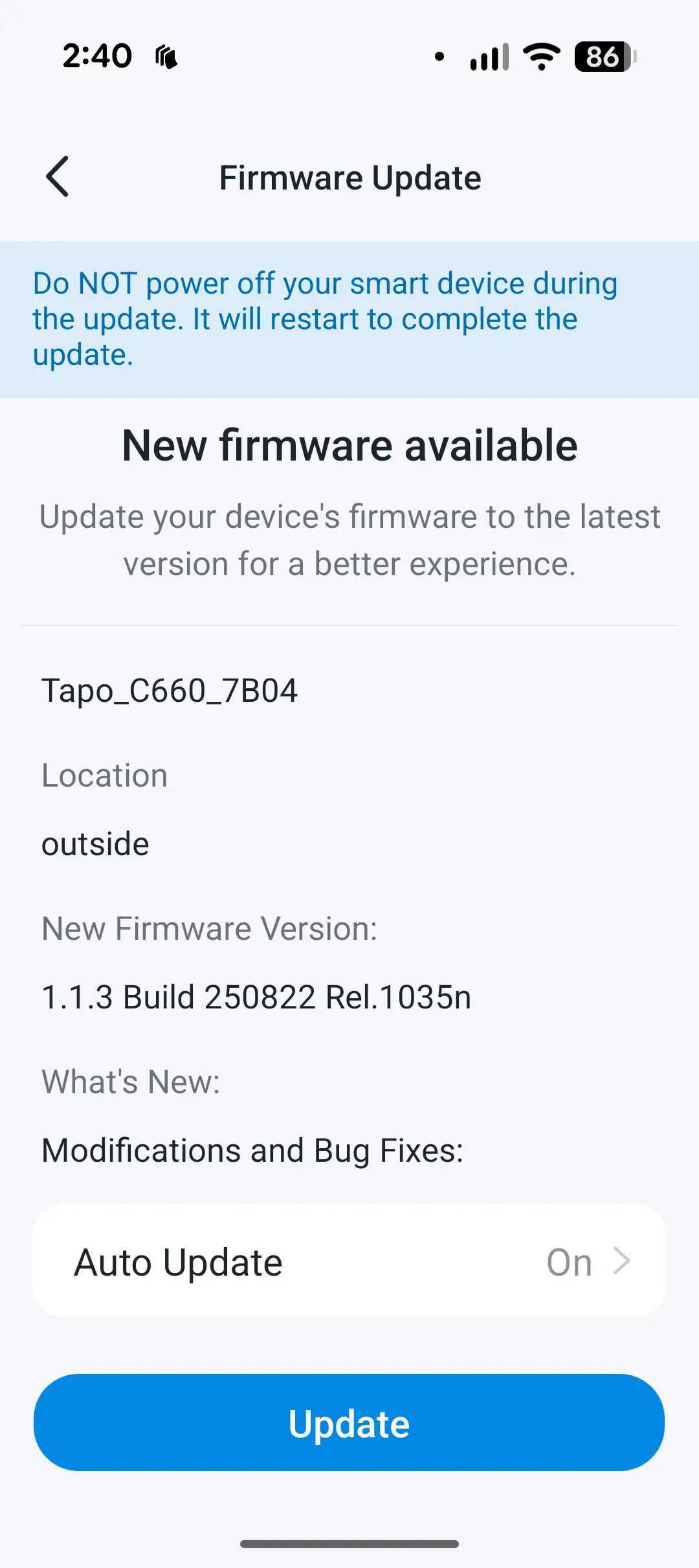The image size is (699, 1568).
Task: Open the Auto Update setting
Action: coord(349,1261)
